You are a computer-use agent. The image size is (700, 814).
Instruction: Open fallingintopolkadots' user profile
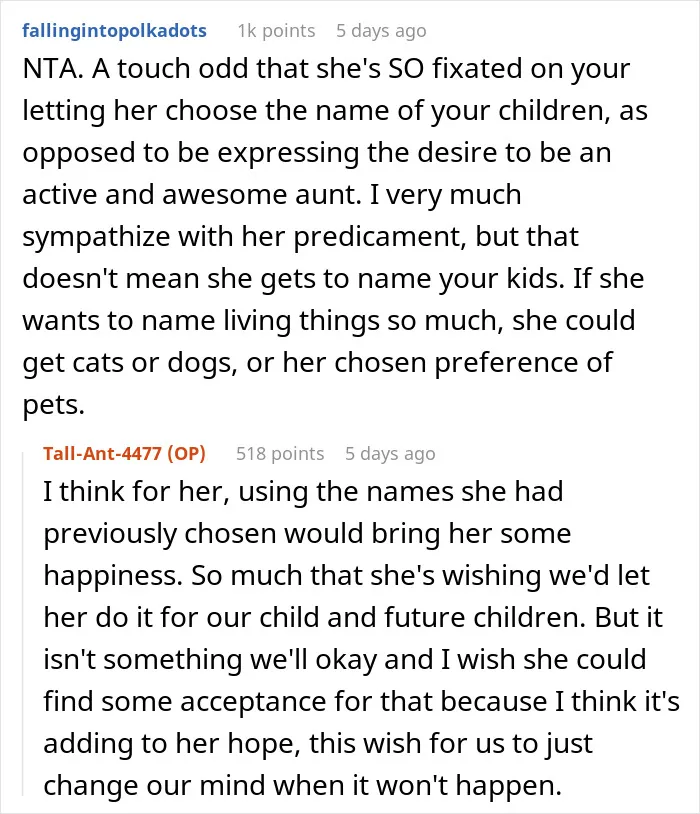tap(114, 31)
